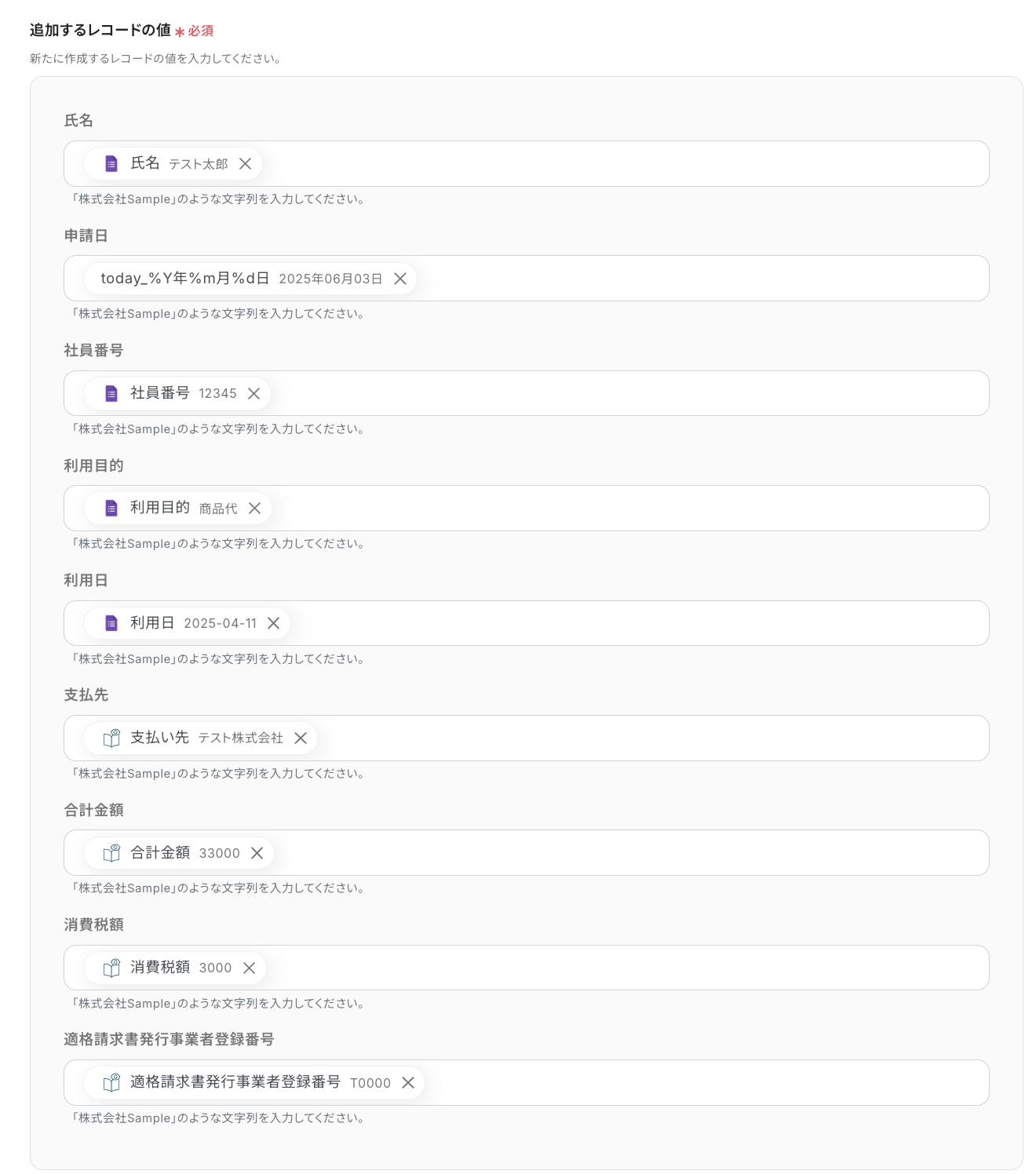Remove the 支払い先 テスト株式会社 chip
This screenshot has width=1036, height=1174.
[x=300, y=738]
